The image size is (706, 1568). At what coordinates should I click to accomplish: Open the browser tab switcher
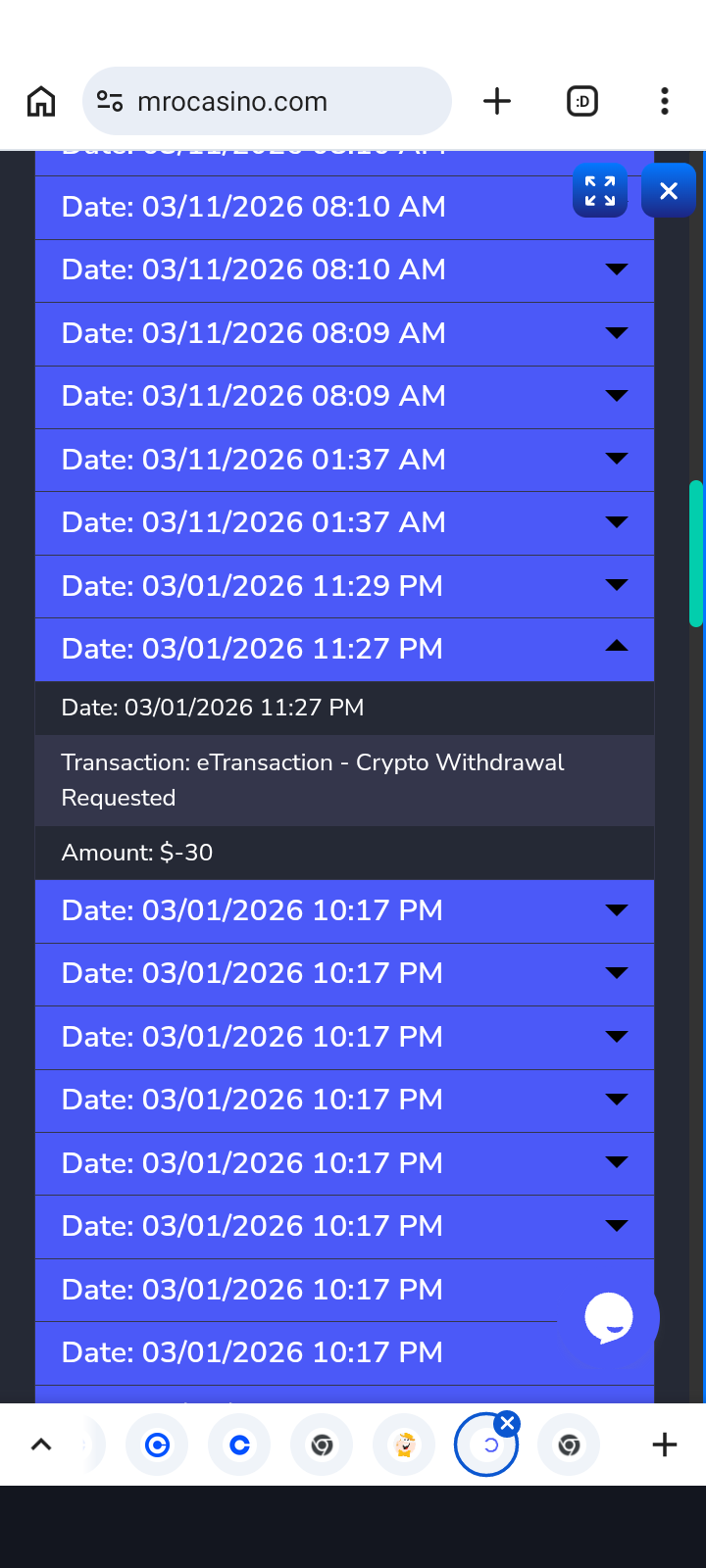pyautogui.click(x=582, y=101)
